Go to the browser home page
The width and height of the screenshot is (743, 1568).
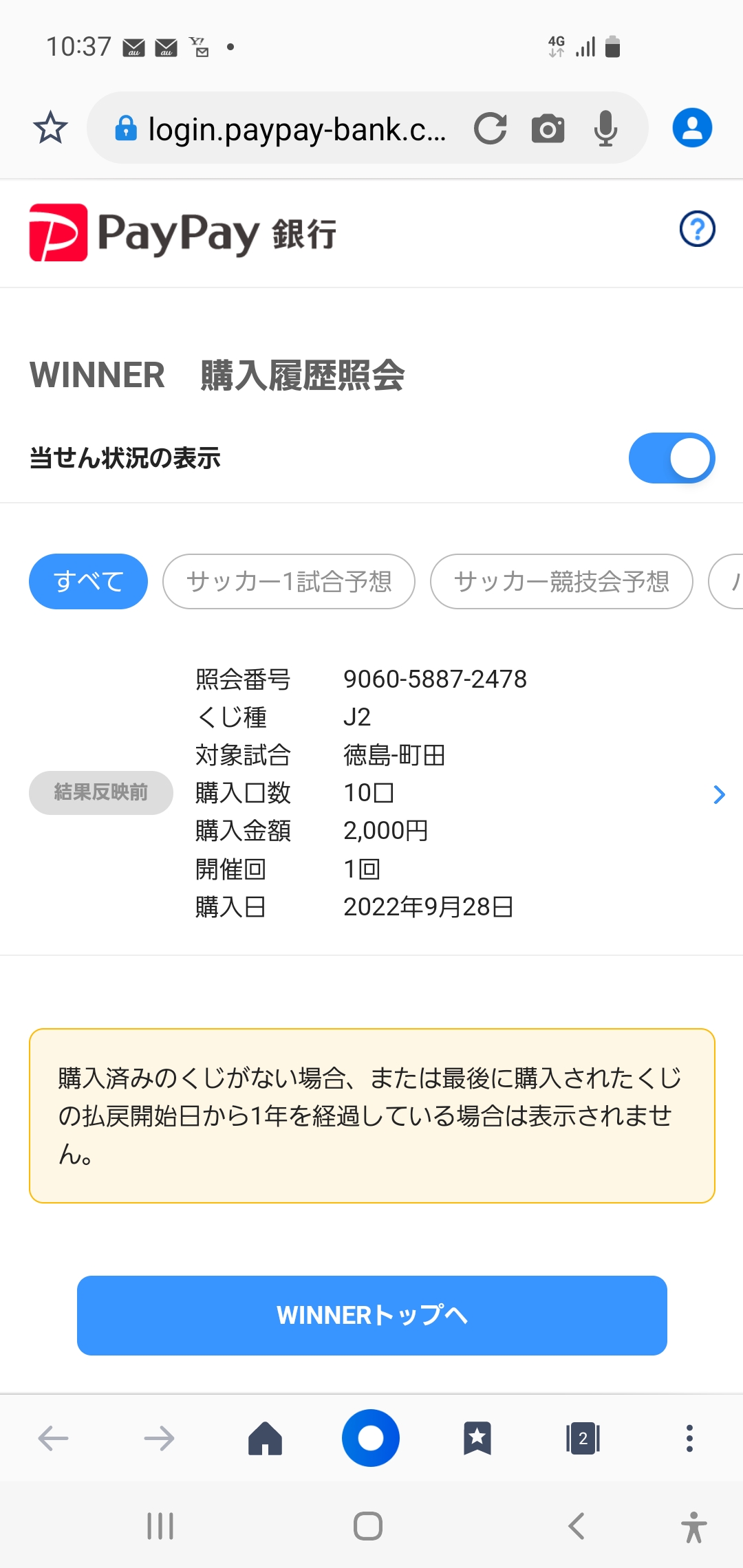[265, 1438]
